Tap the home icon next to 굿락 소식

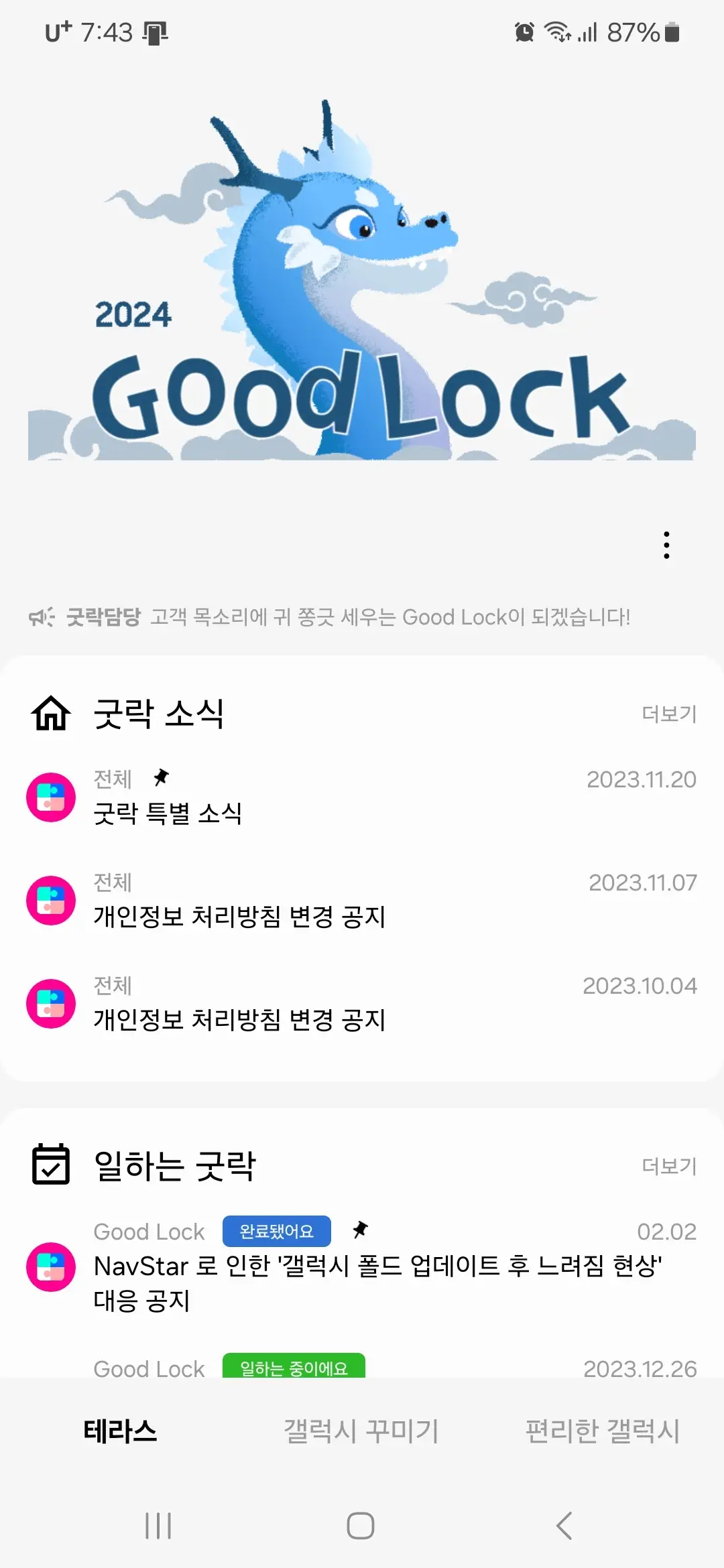52,714
